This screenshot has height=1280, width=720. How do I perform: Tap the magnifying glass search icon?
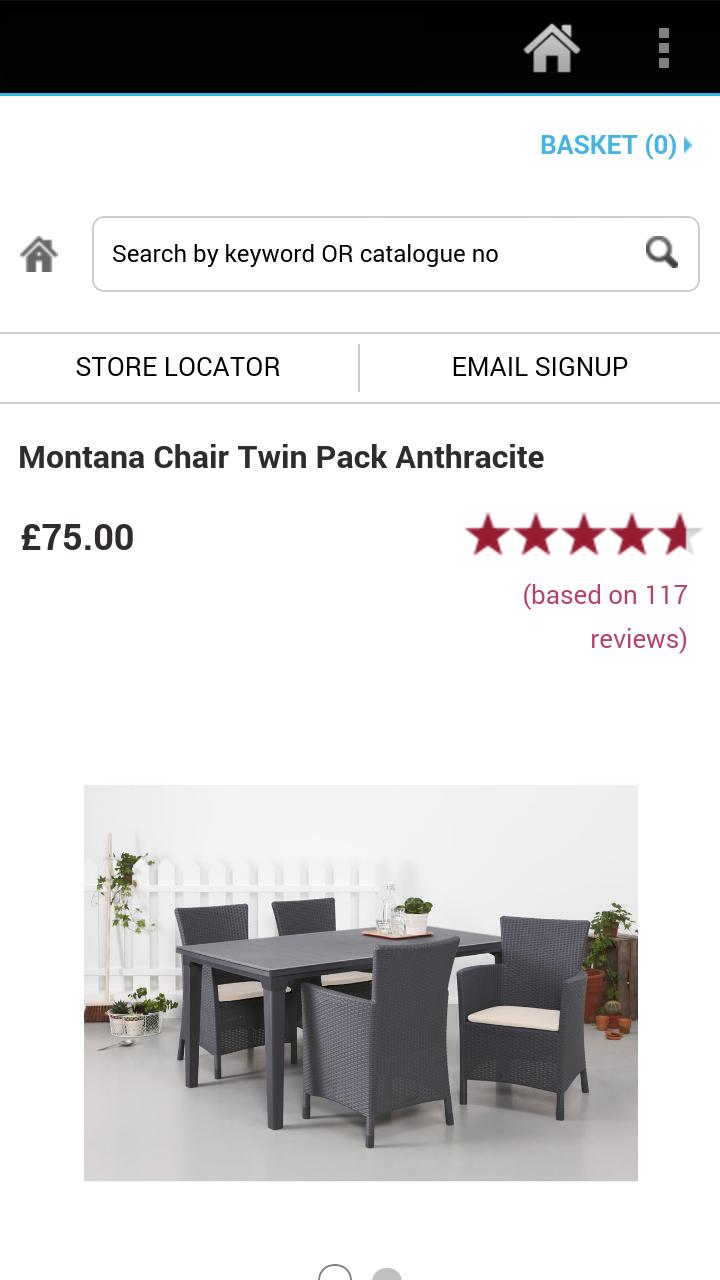click(x=661, y=253)
